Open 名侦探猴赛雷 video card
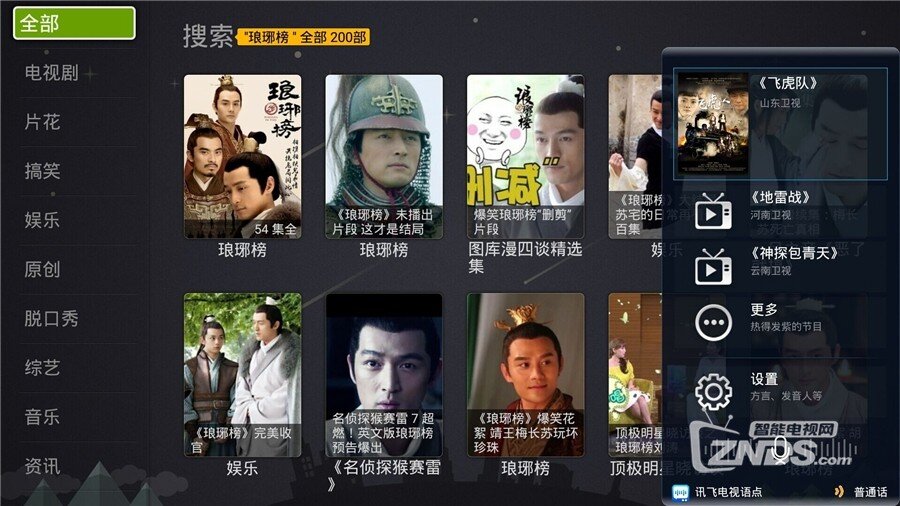The image size is (900, 506). (x=384, y=375)
